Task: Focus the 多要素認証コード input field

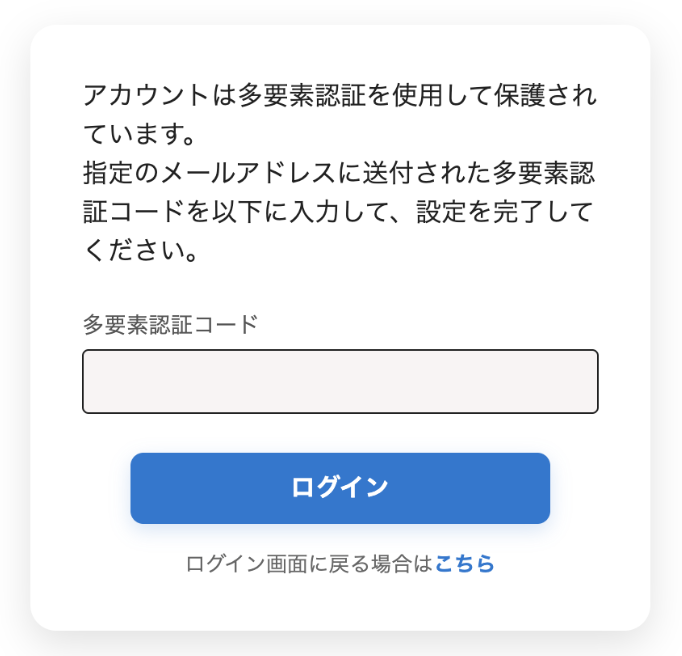Action: pyautogui.click(x=340, y=381)
